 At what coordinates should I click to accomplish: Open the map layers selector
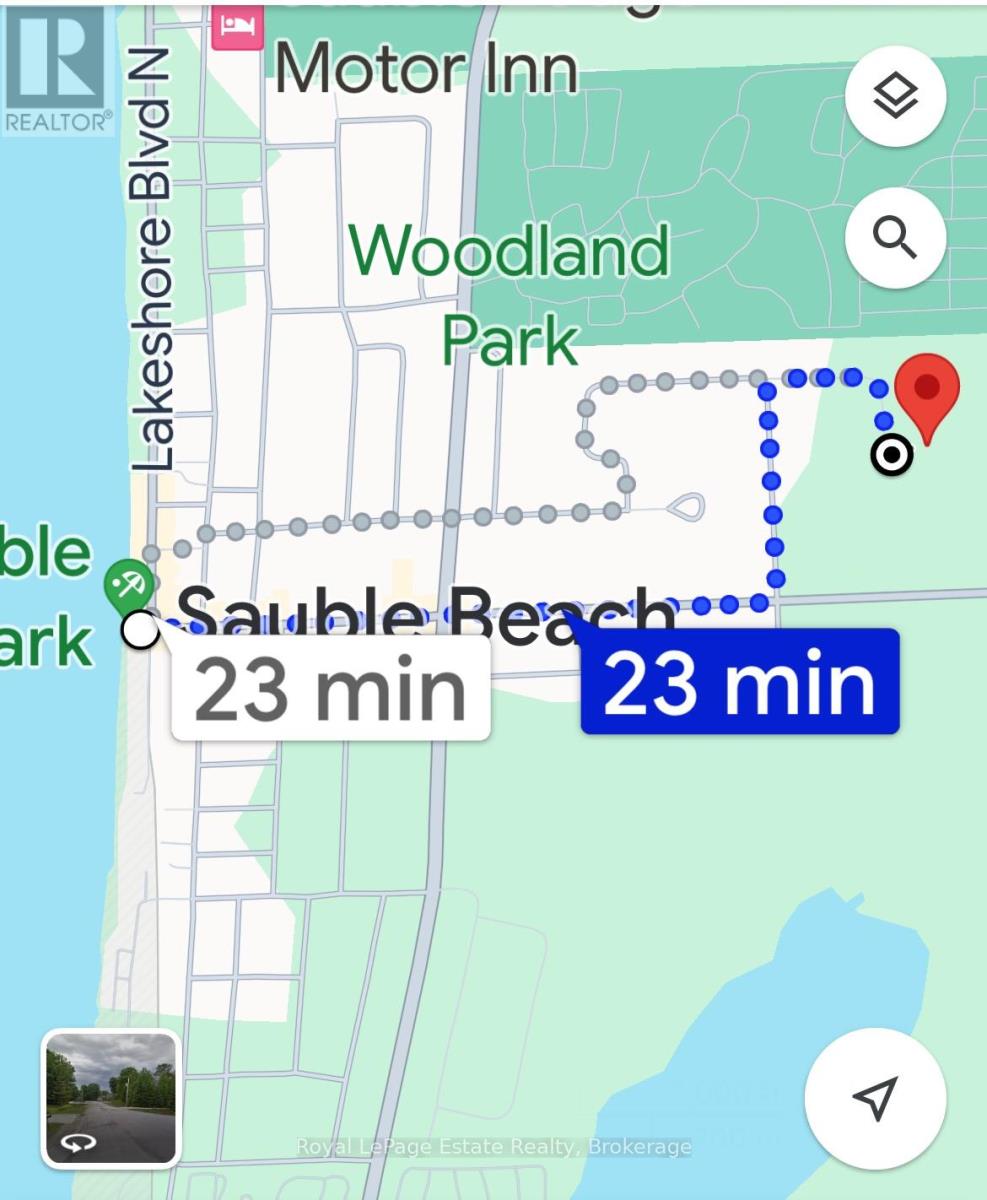click(895, 97)
